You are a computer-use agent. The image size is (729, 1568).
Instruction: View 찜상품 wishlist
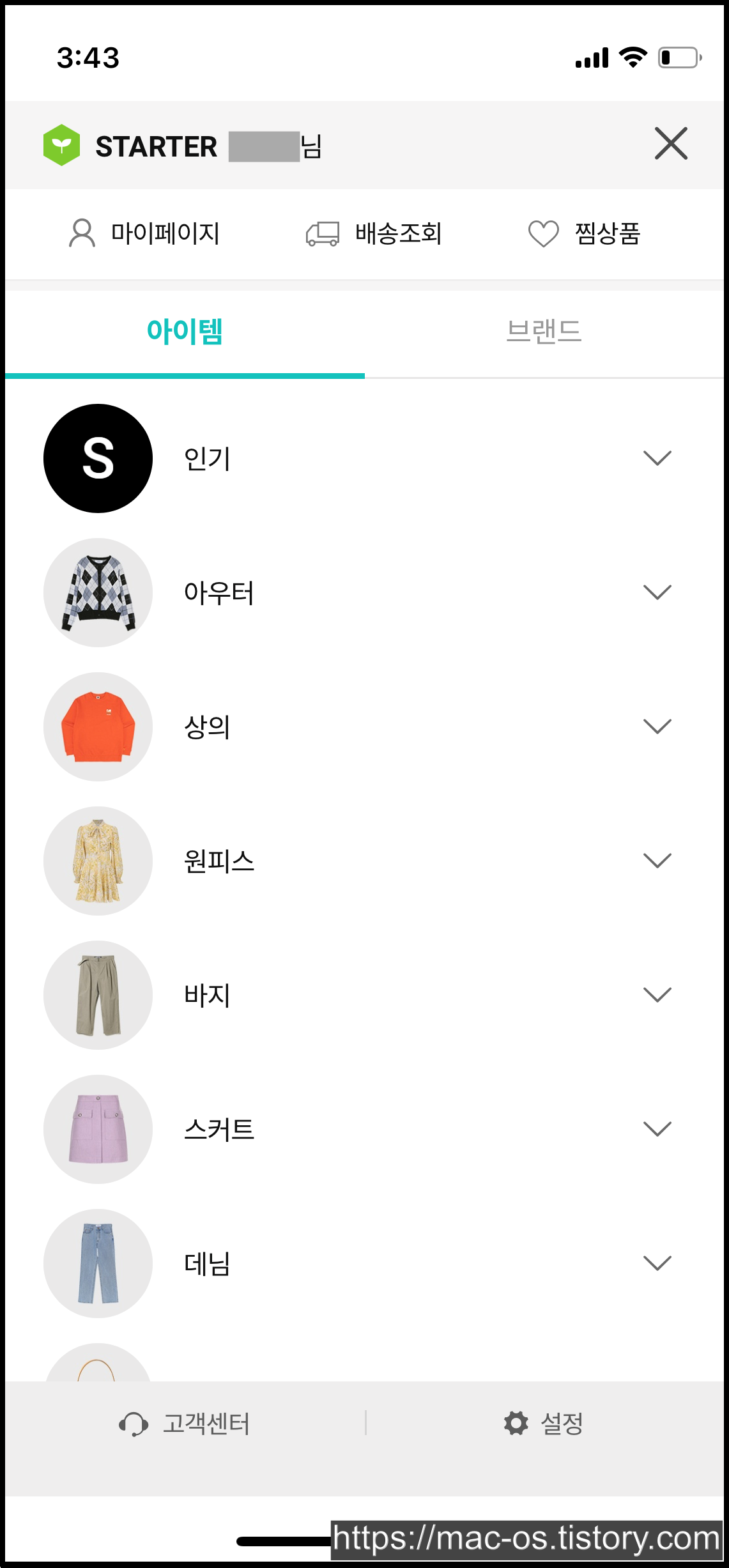click(584, 233)
